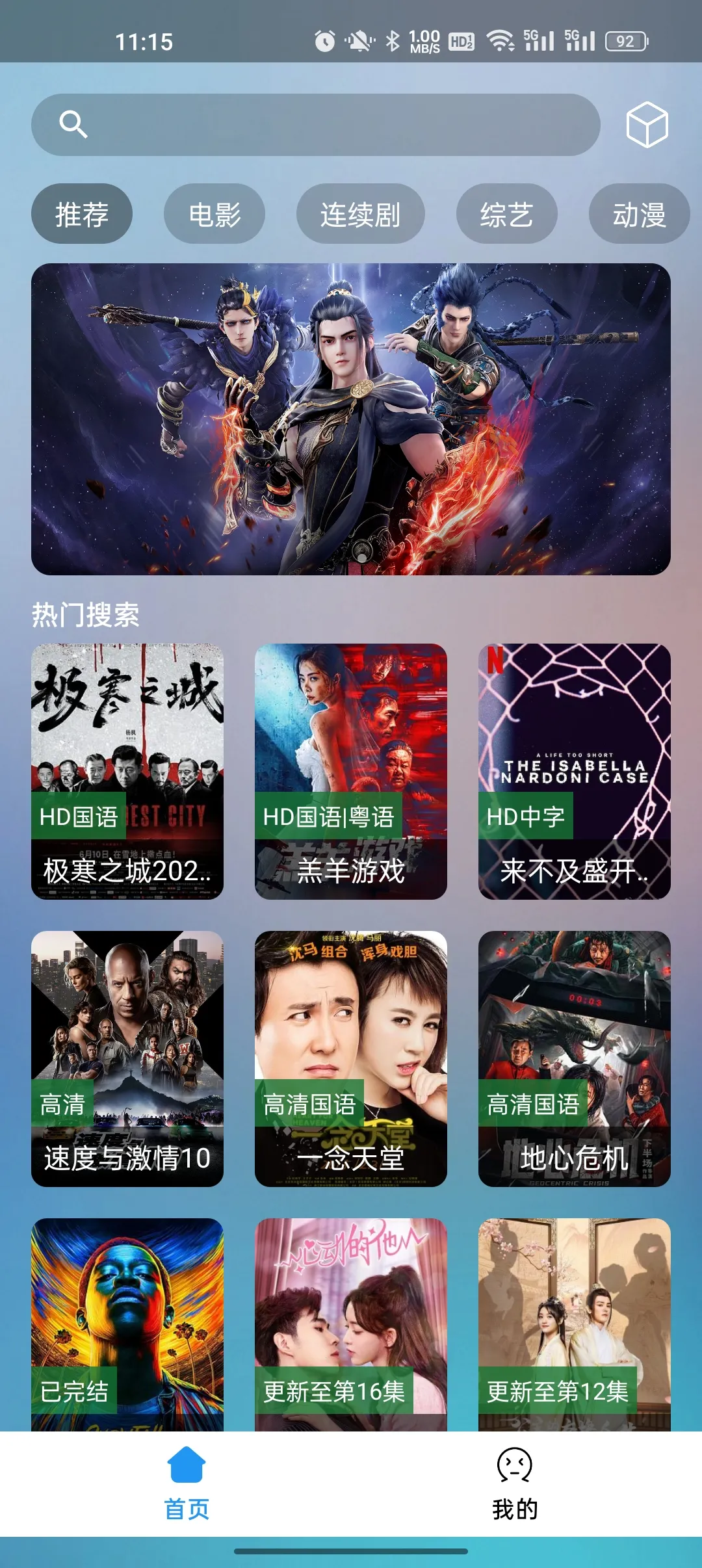
Task: Open 速度与激情10
Action: coord(127,1058)
